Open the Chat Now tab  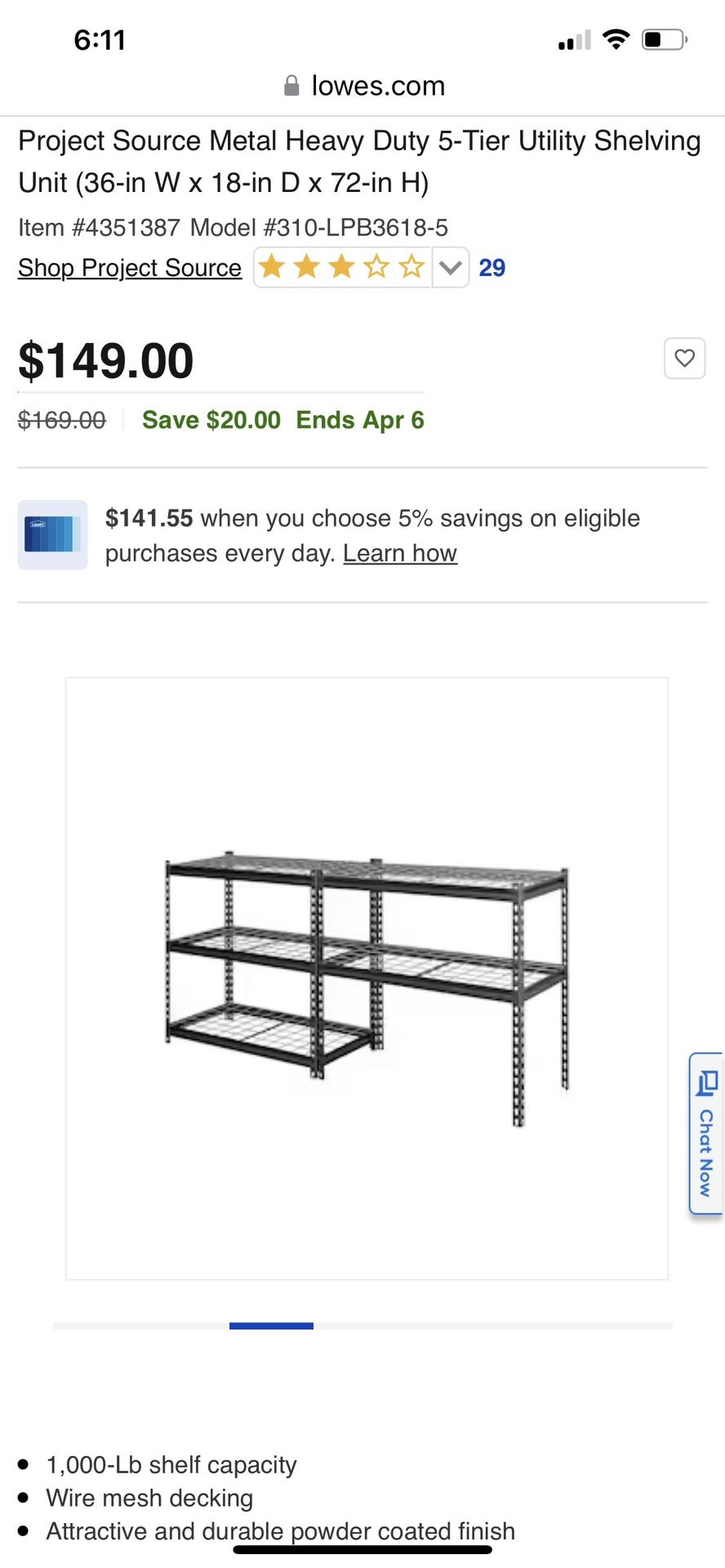click(706, 1134)
